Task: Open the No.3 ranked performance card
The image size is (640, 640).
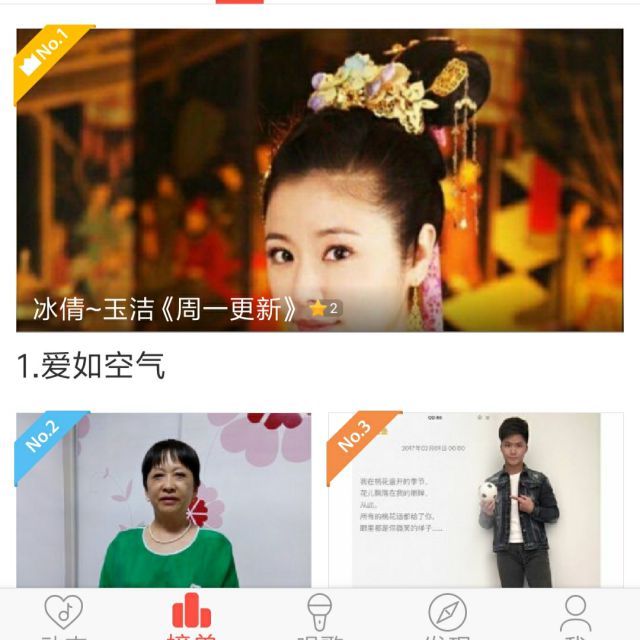Action: [475, 500]
